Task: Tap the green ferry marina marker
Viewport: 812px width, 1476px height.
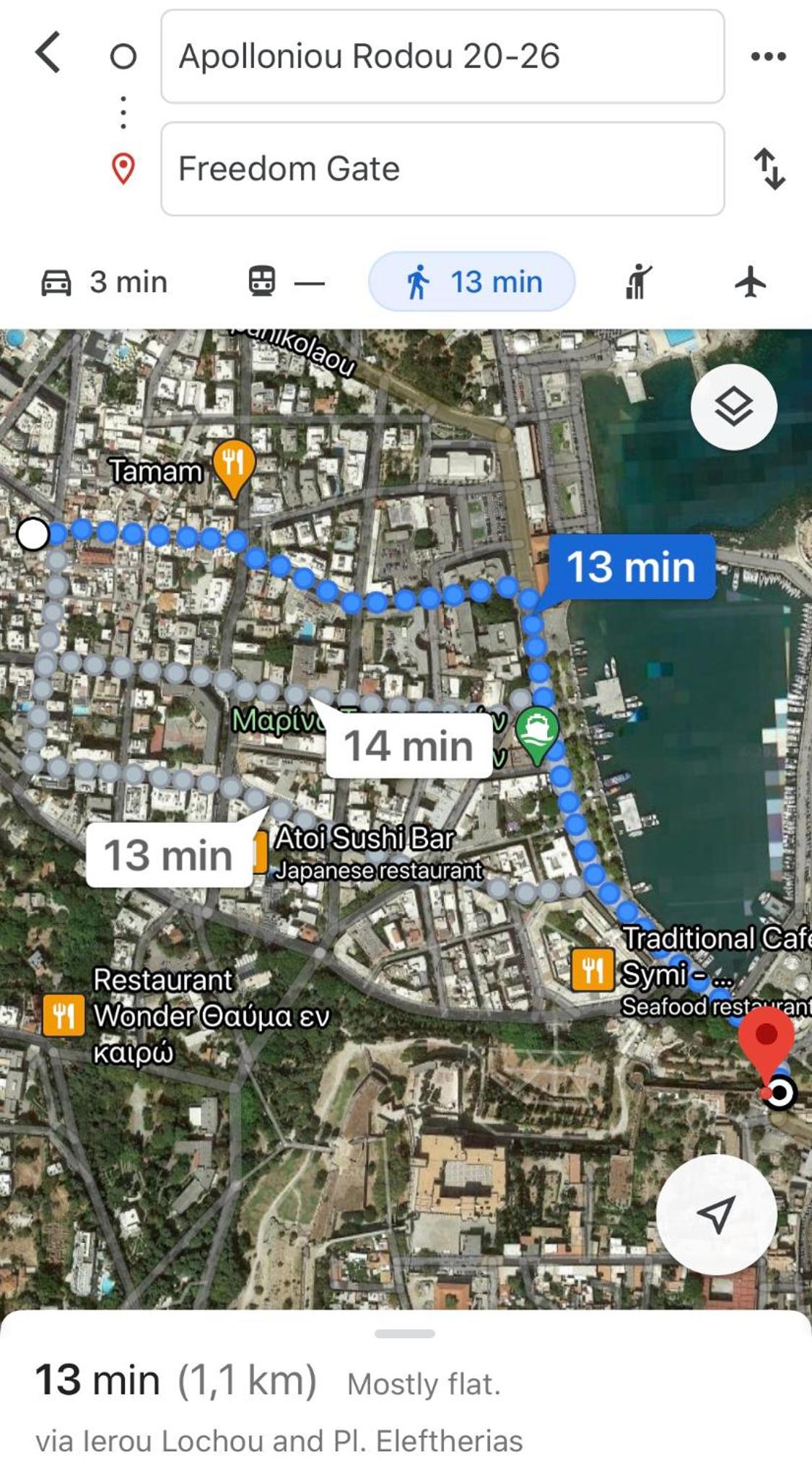Action: pos(537,732)
